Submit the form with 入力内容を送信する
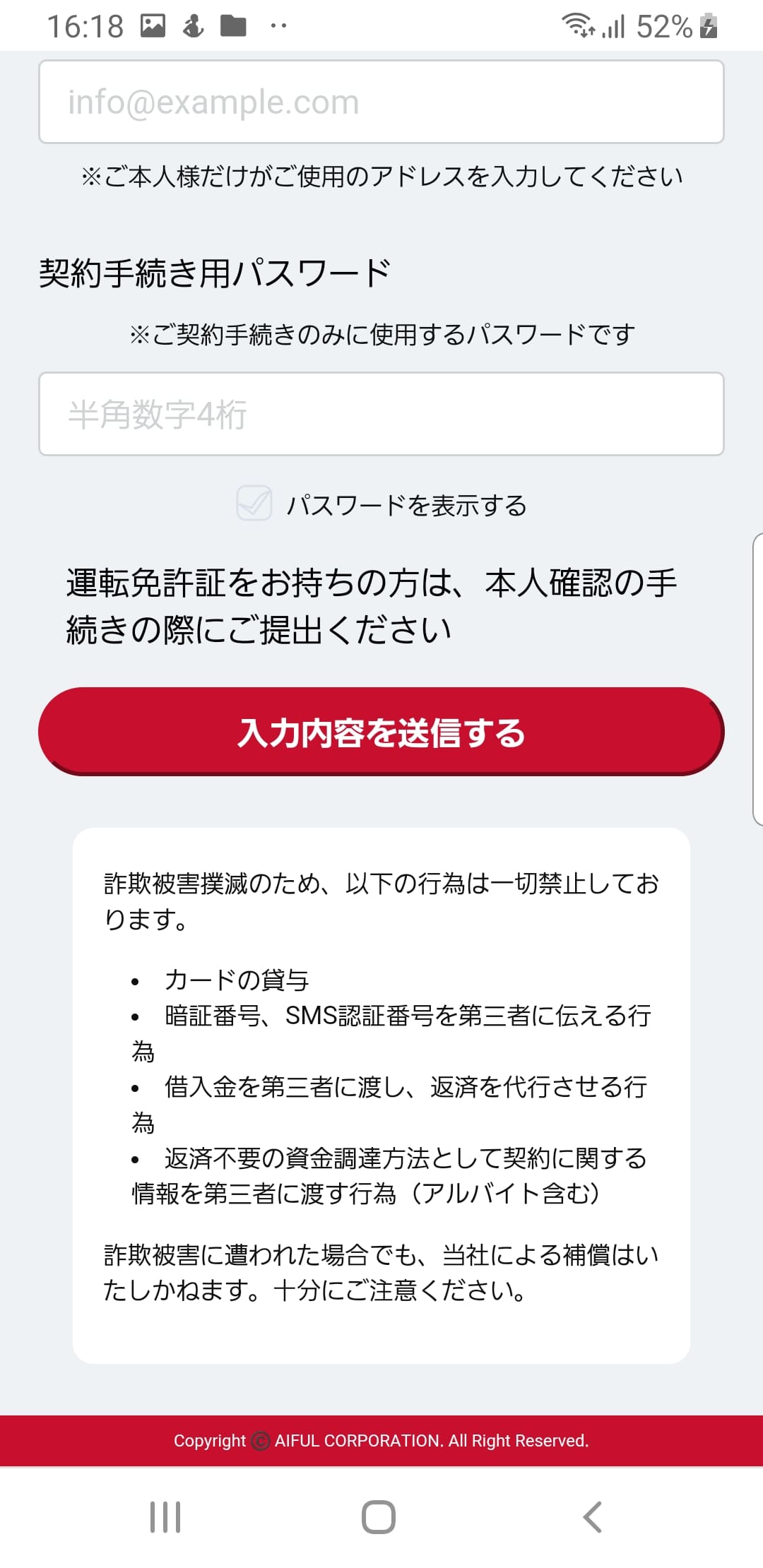Image resolution: width=763 pixels, height=1568 pixels. pyautogui.click(x=381, y=732)
